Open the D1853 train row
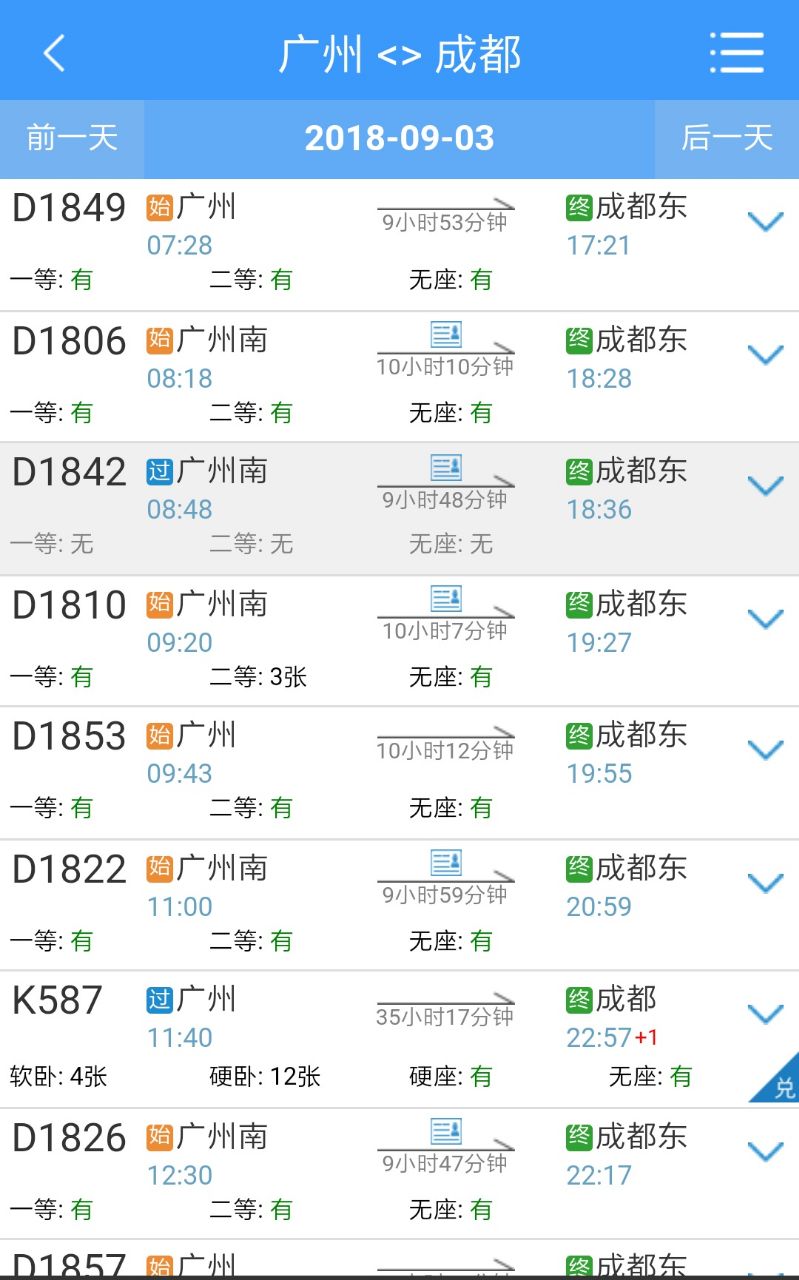Image resolution: width=799 pixels, height=1280 pixels. point(399,773)
